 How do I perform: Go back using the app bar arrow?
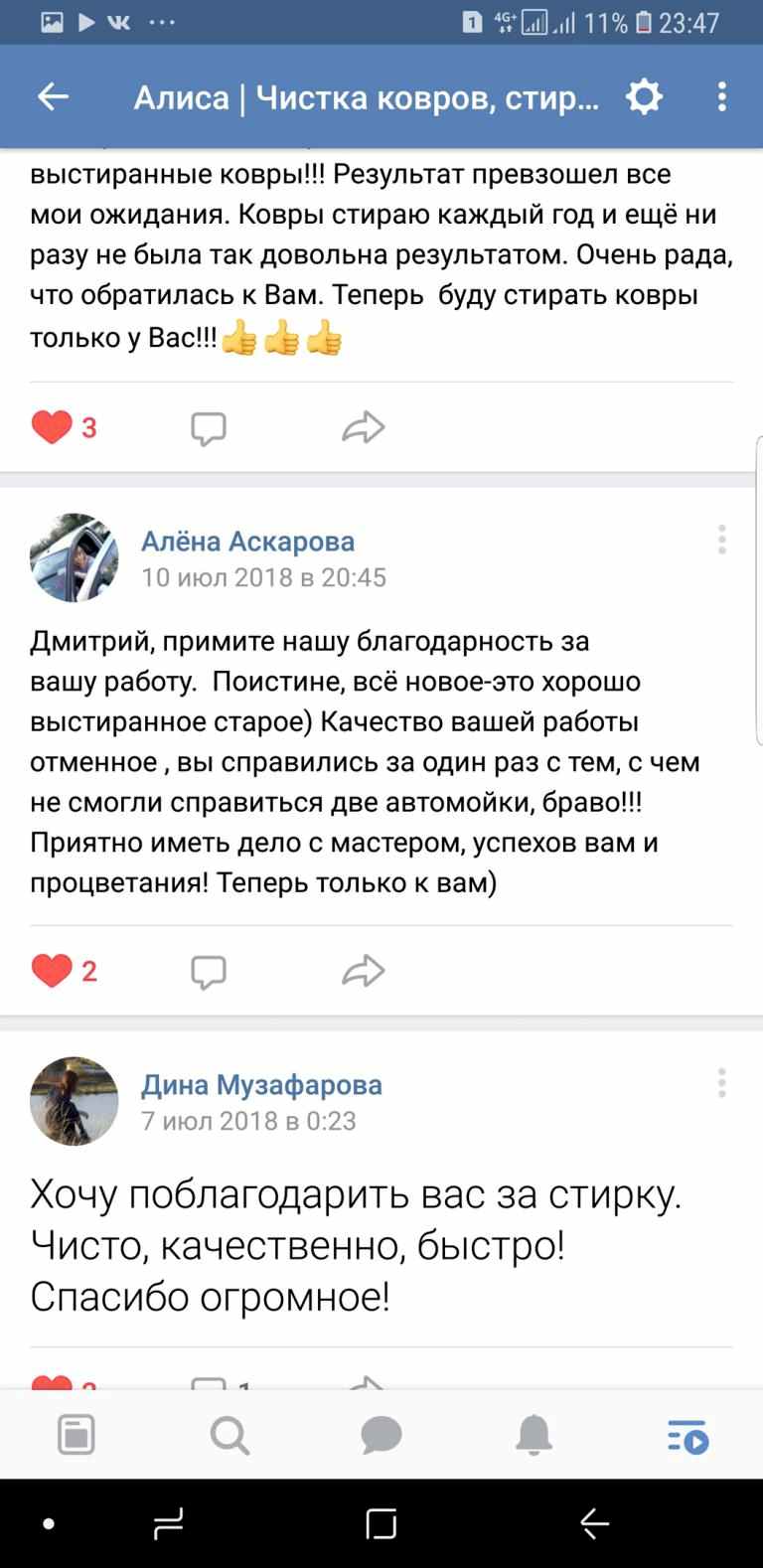pos(53,96)
